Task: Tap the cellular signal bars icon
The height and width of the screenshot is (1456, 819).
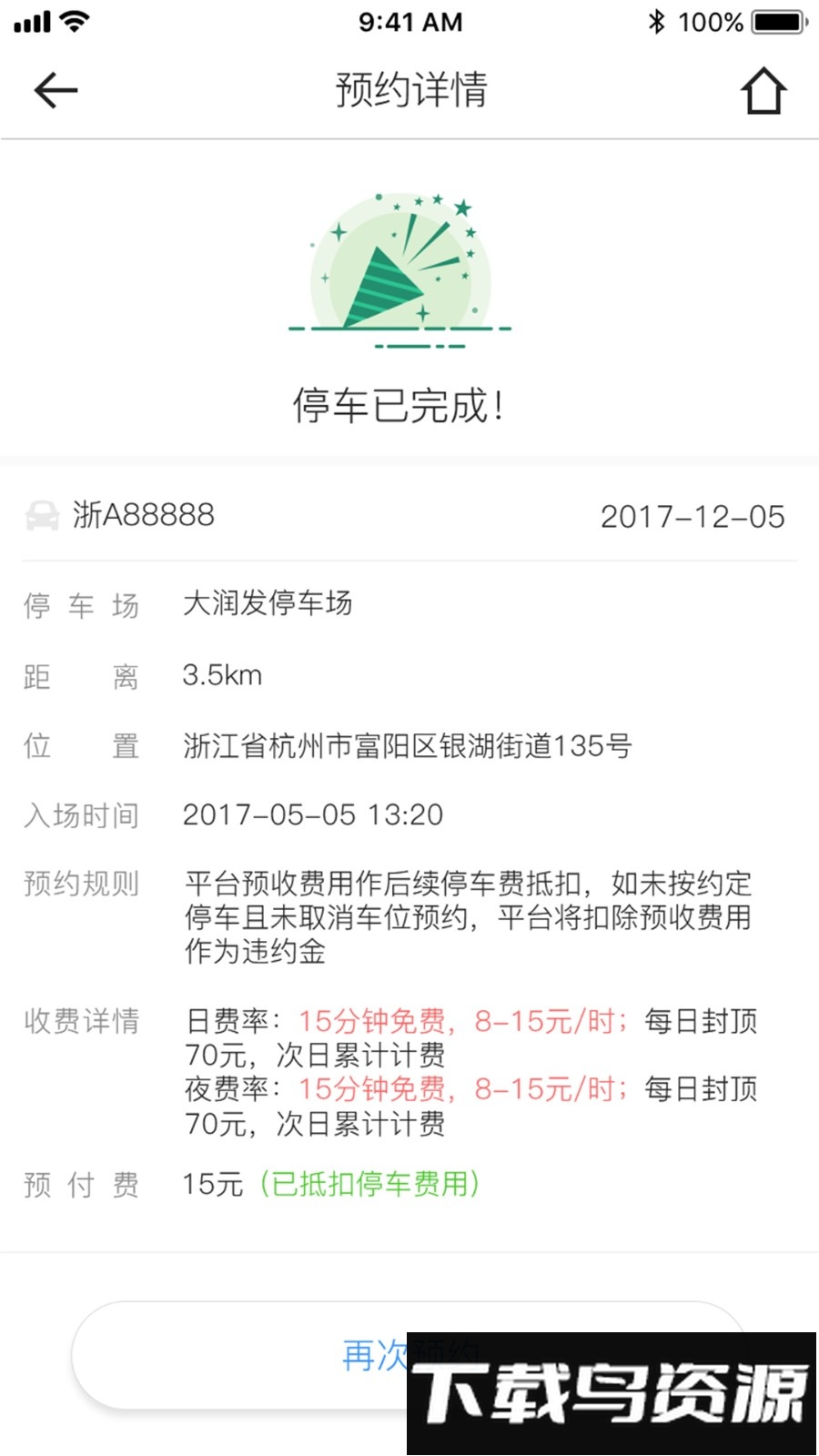Action: 31,20
